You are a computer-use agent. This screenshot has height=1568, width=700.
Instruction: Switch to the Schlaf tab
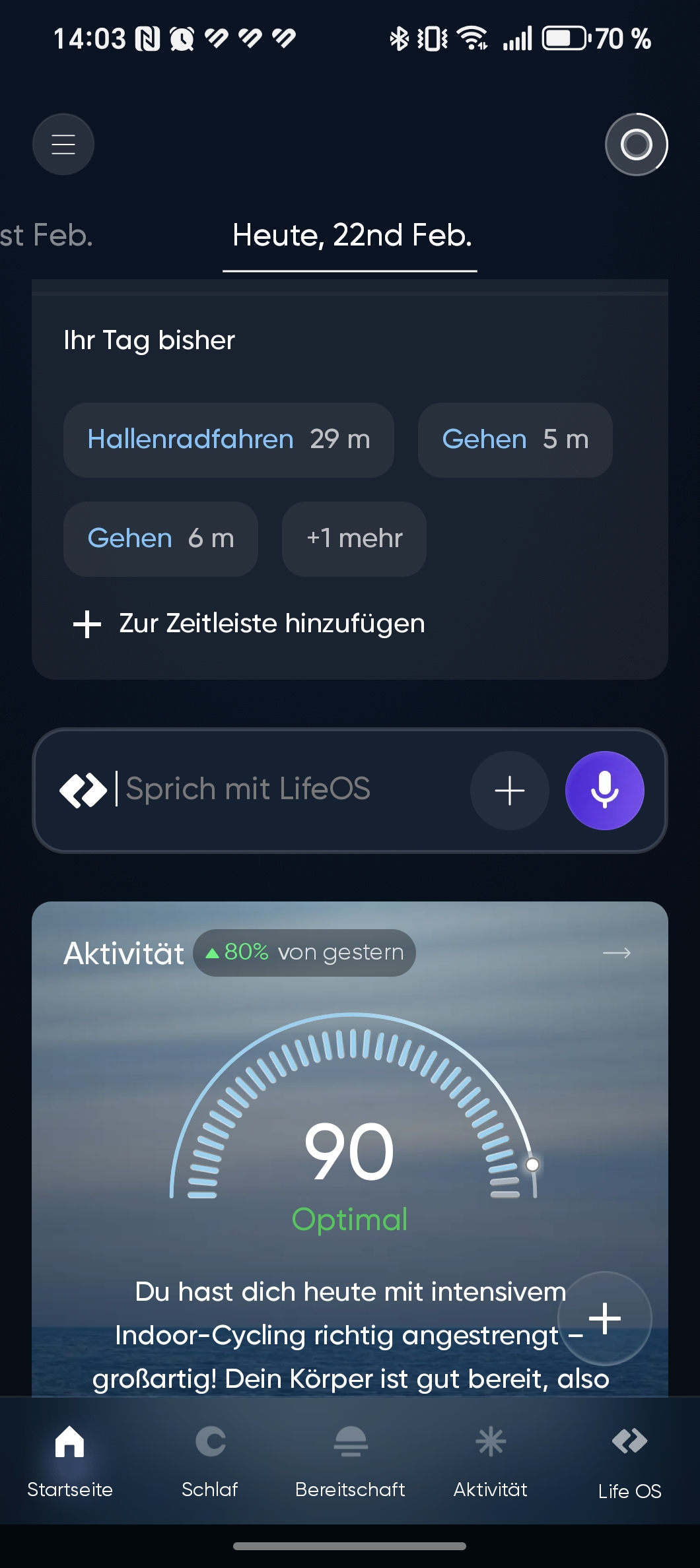[x=210, y=1458]
